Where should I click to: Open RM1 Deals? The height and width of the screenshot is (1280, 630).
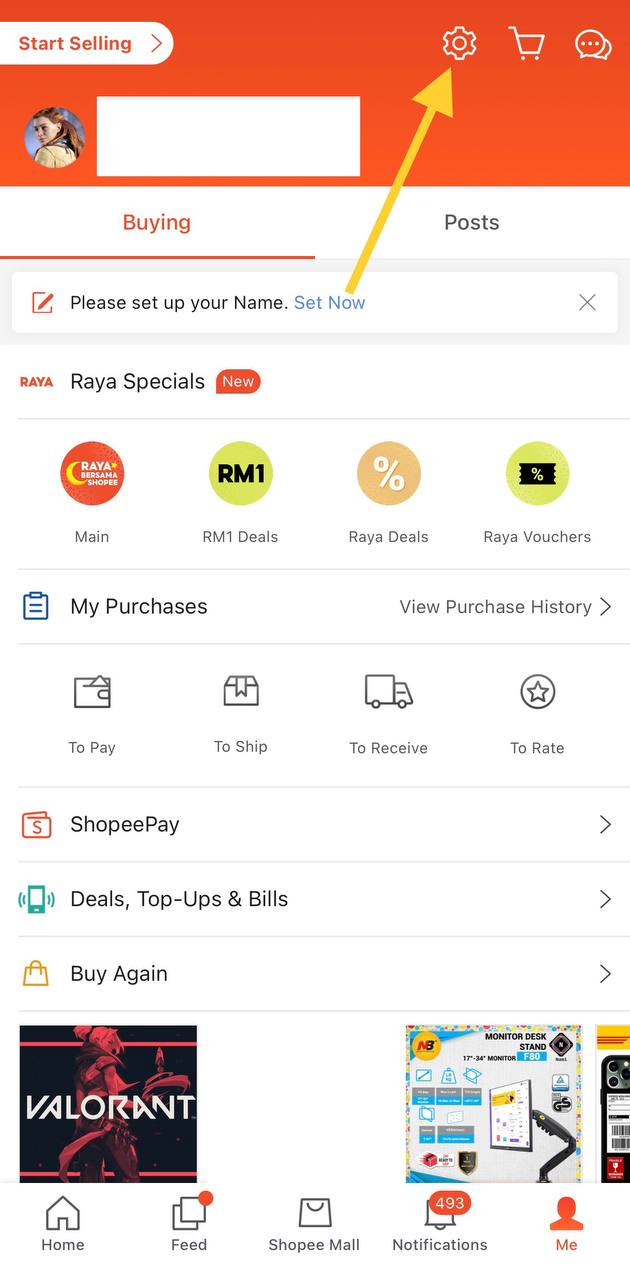tap(240, 492)
